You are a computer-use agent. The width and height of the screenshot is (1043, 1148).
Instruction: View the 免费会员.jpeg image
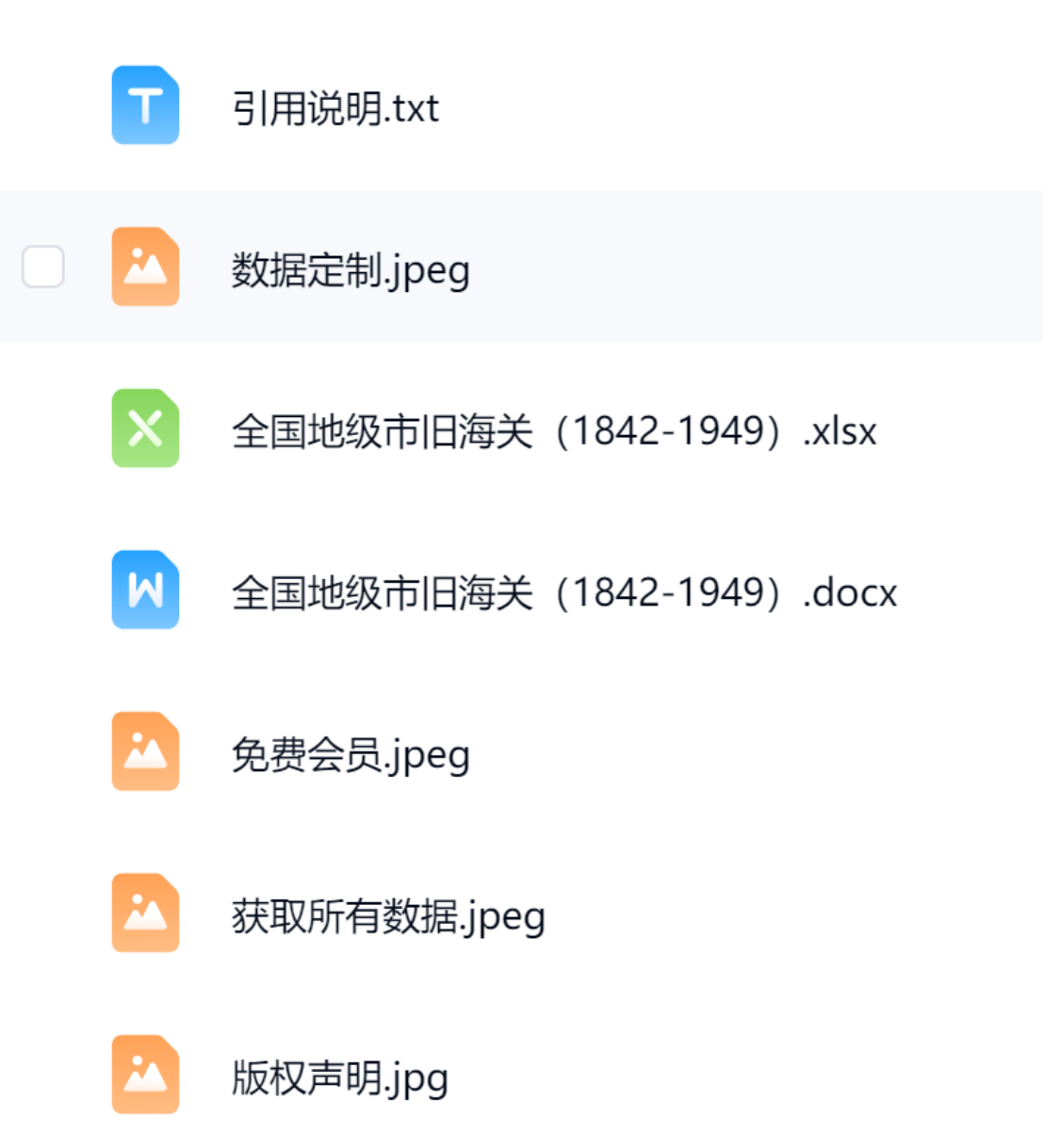pos(350,754)
